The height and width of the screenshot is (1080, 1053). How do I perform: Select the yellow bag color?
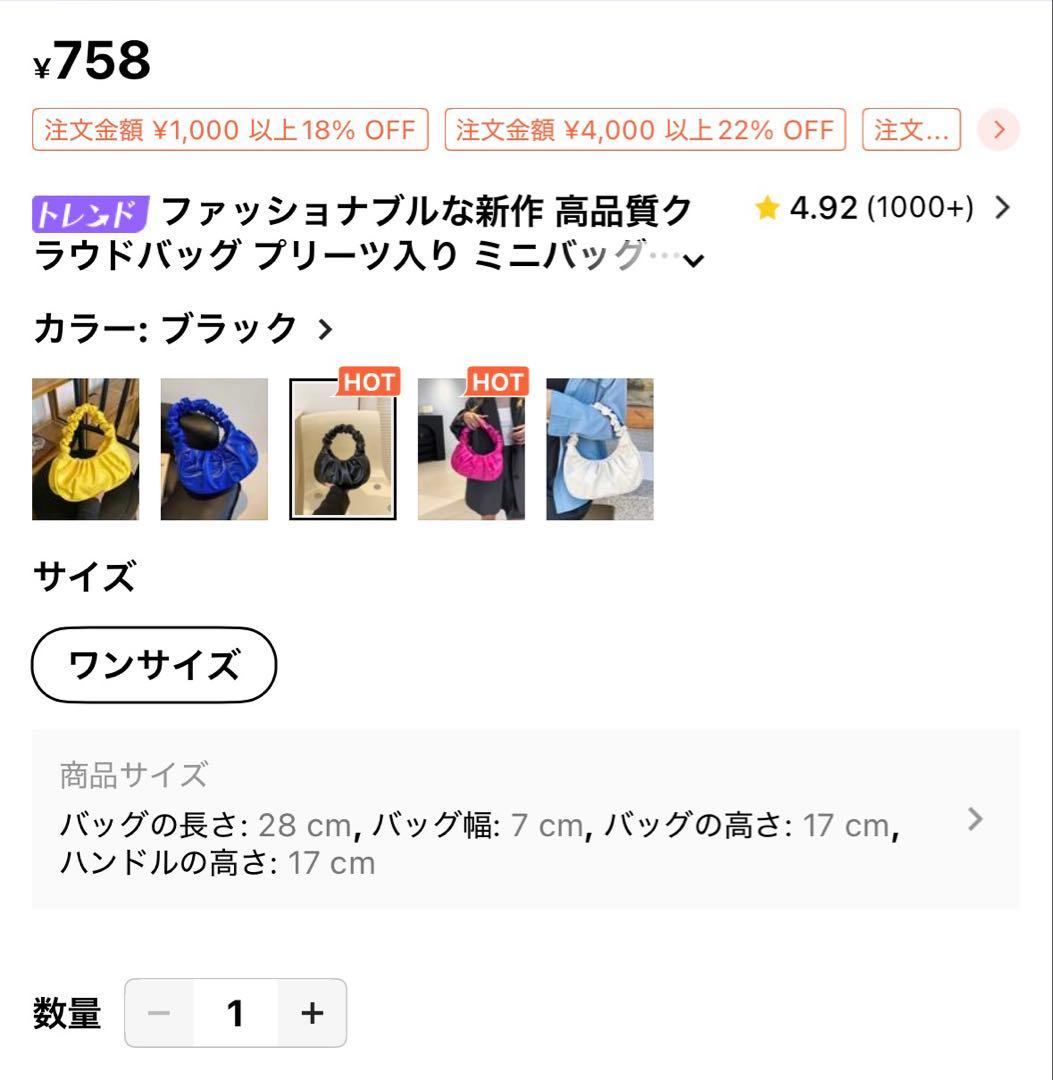coord(85,449)
